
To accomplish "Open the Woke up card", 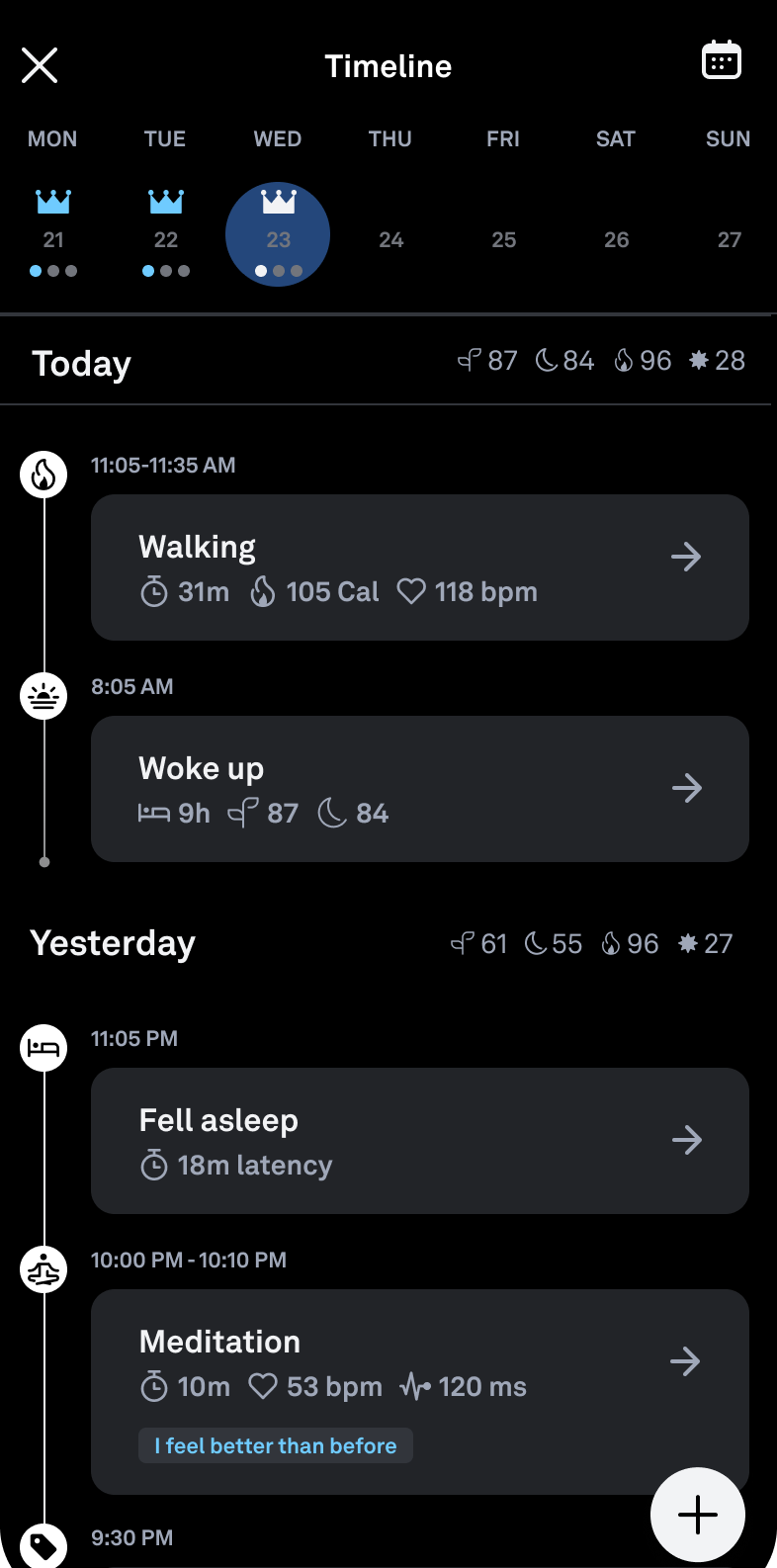I will pos(420,789).
